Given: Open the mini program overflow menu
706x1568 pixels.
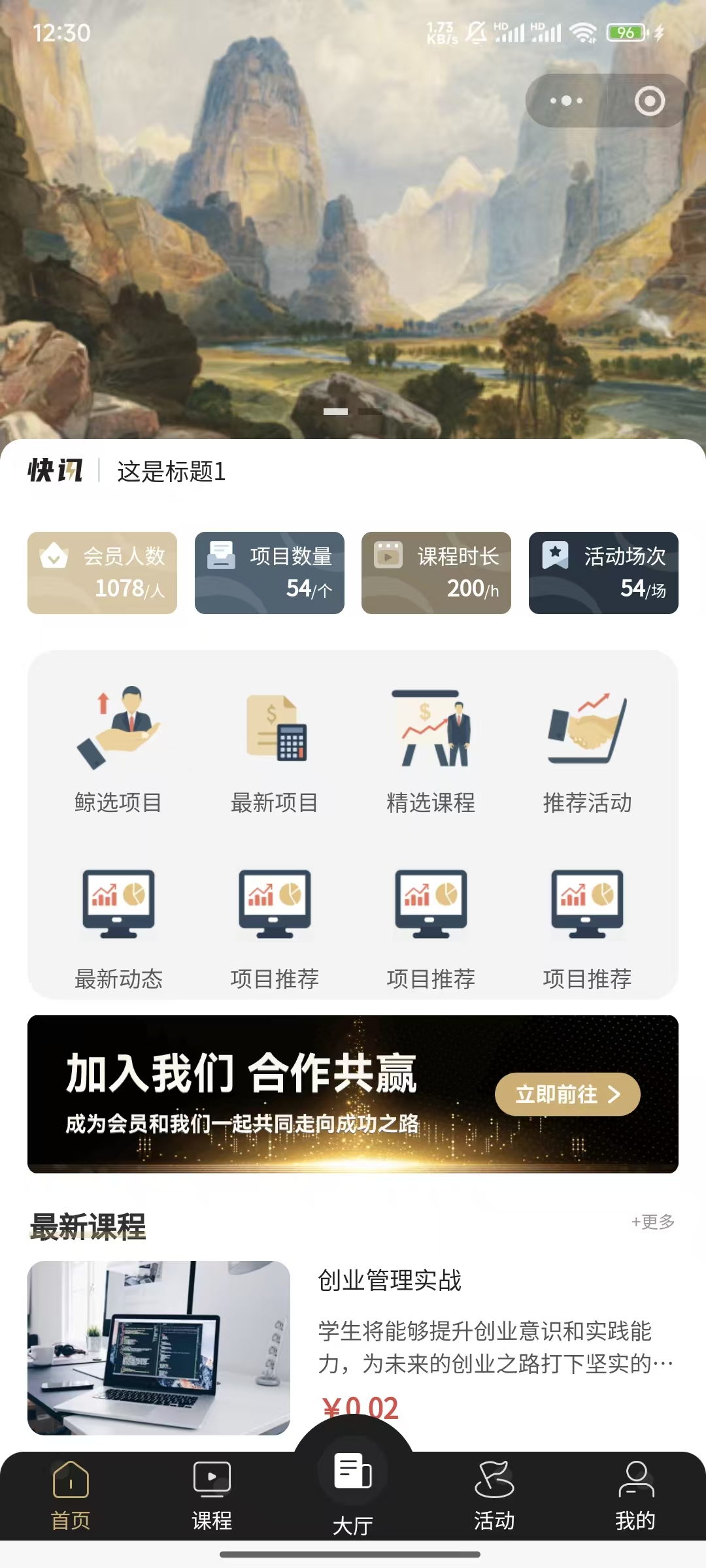Looking at the screenshot, I should point(566,101).
